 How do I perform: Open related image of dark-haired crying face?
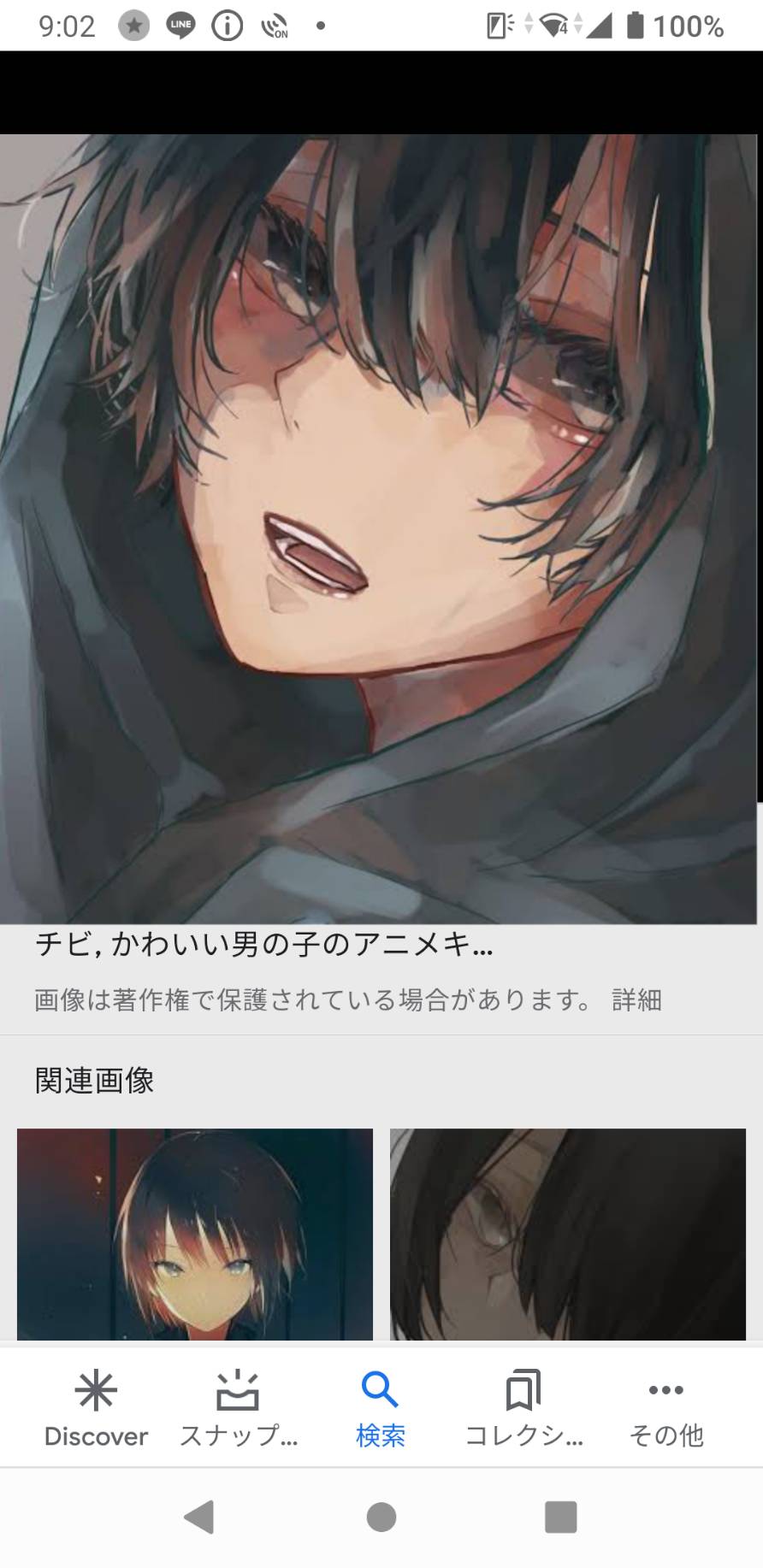point(568,1234)
